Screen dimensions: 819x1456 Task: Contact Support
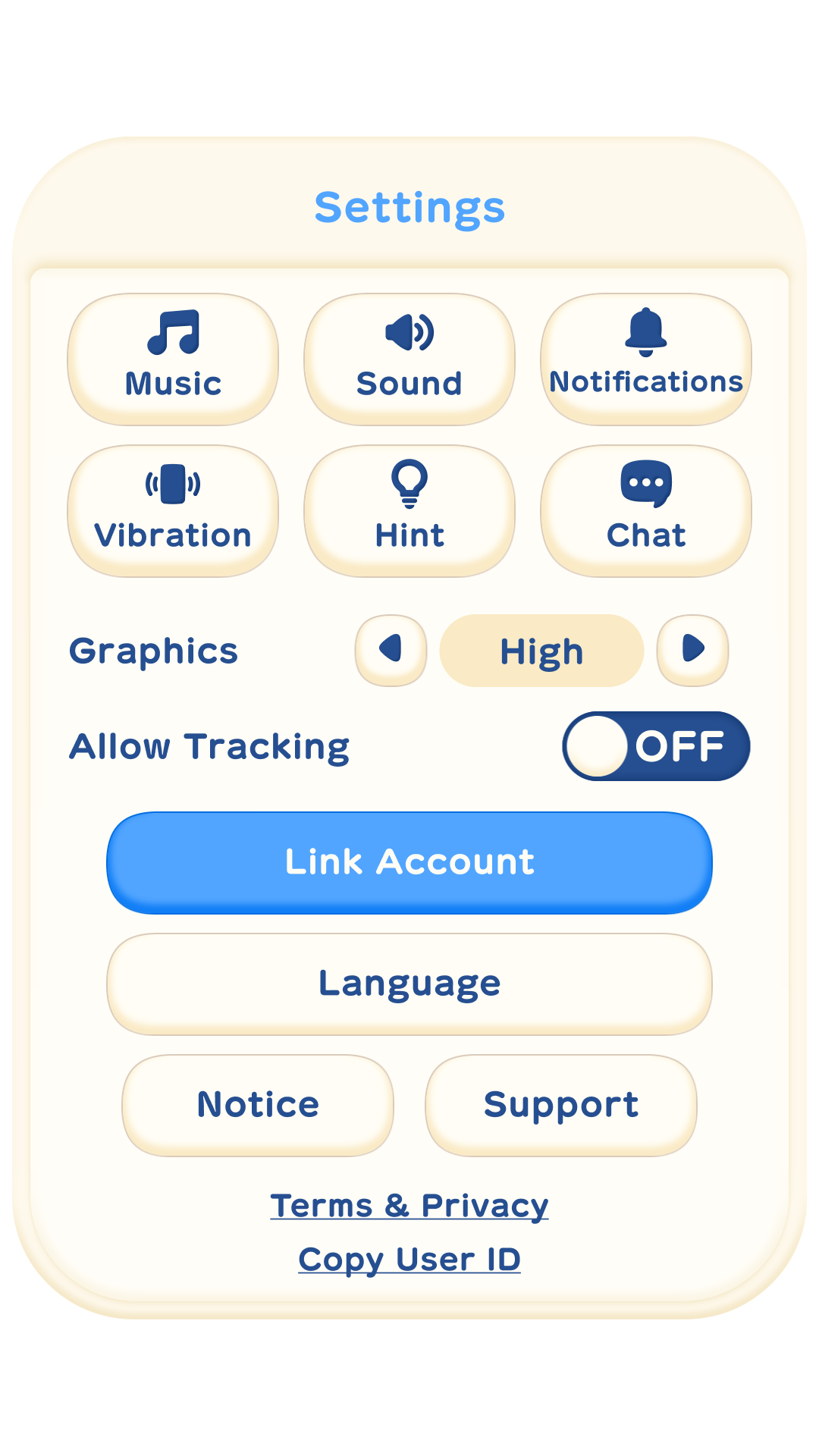[x=561, y=1105]
